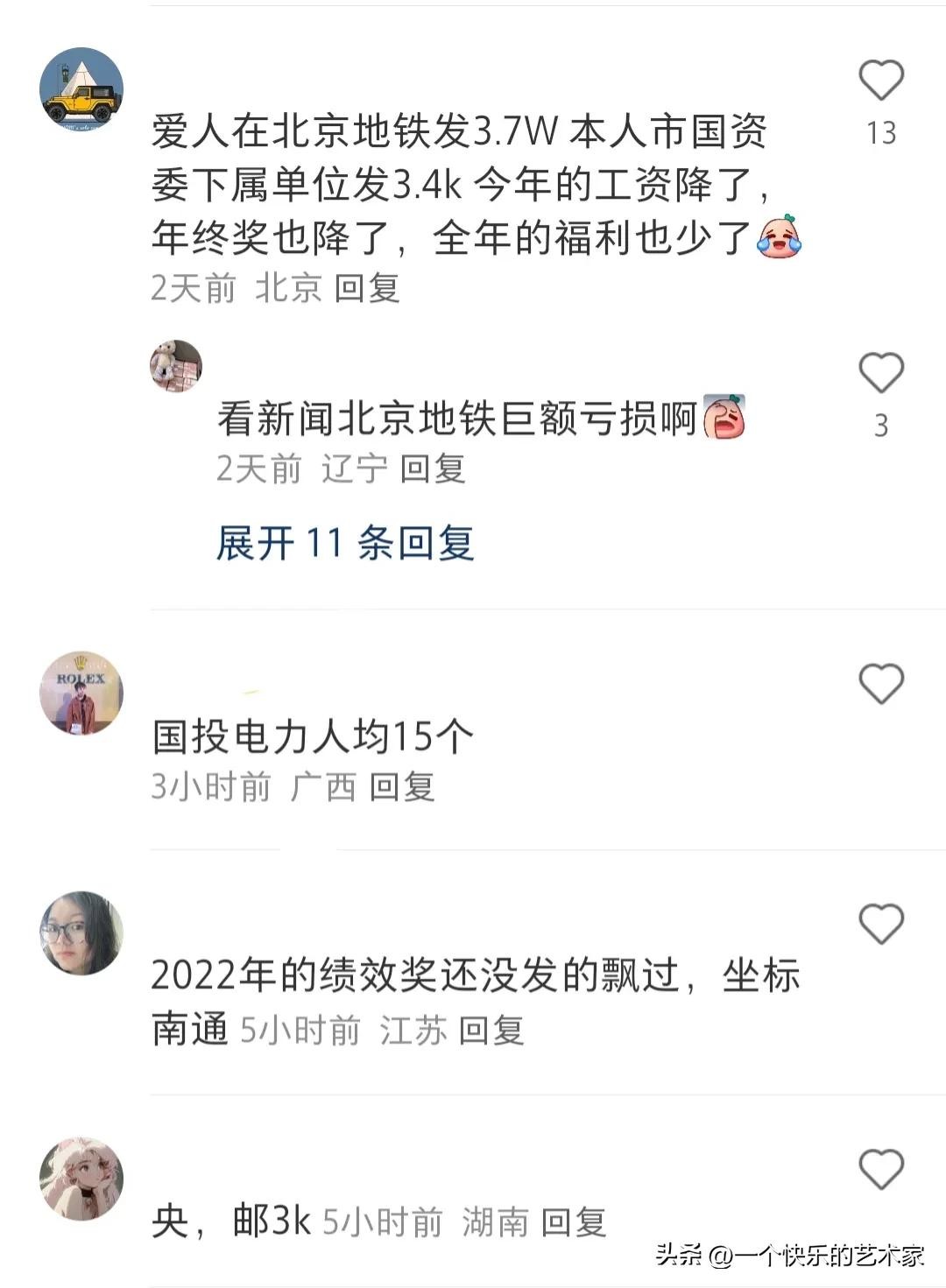Viewport: 946px width, 1288px height.
Task: Open the teddy bear avatar's profile
Action: pos(176,366)
